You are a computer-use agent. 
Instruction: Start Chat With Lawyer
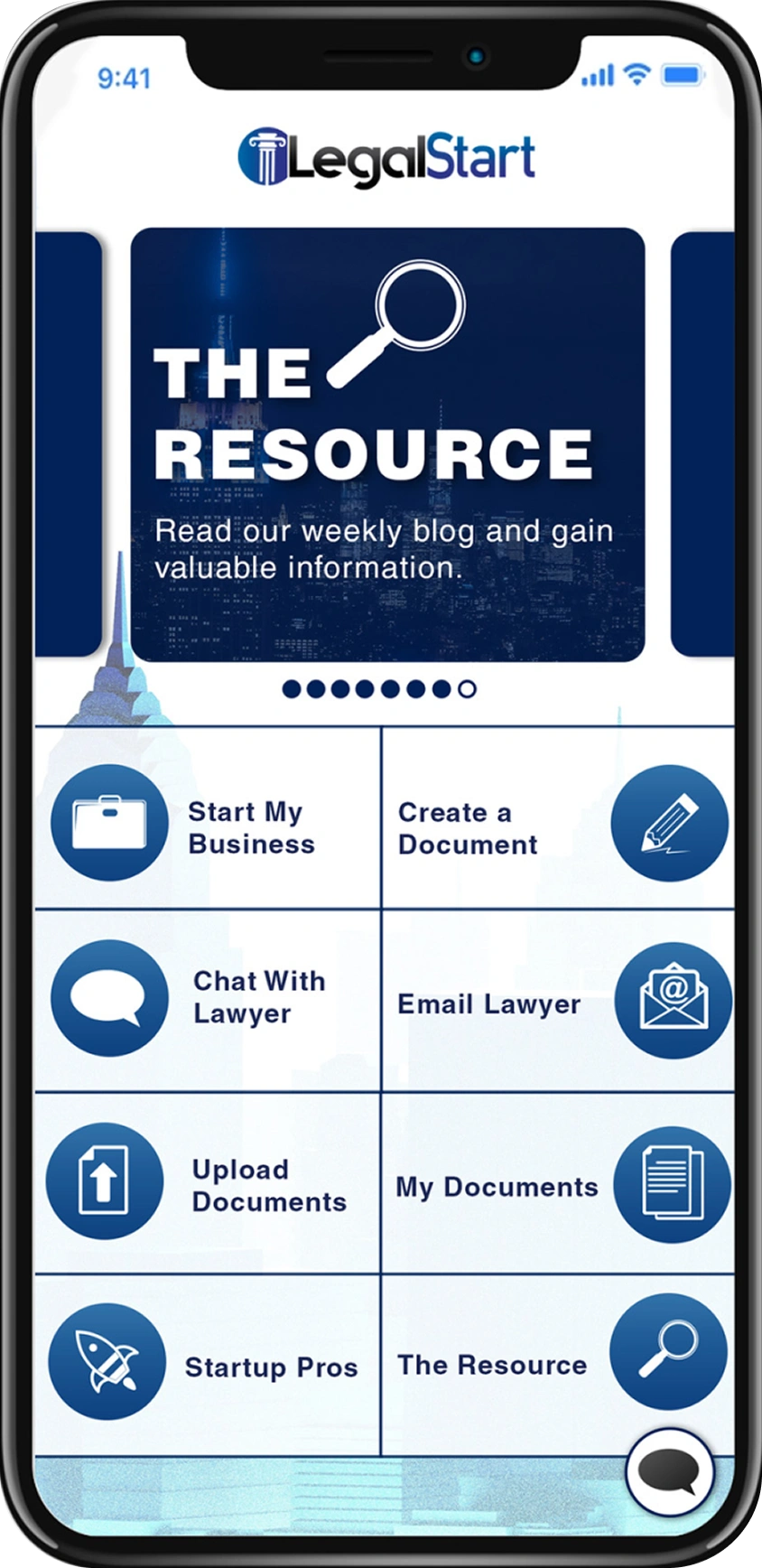(x=207, y=999)
